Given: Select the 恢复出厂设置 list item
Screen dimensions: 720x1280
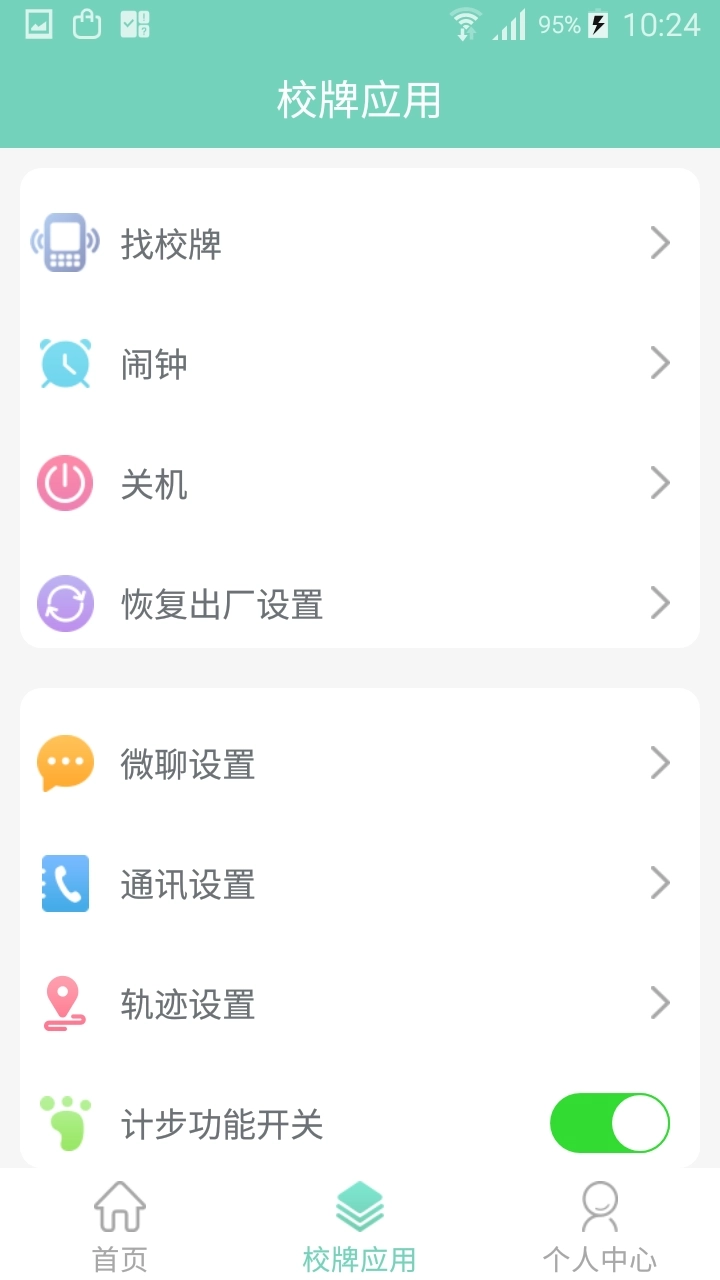Looking at the screenshot, I should [x=360, y=603].
